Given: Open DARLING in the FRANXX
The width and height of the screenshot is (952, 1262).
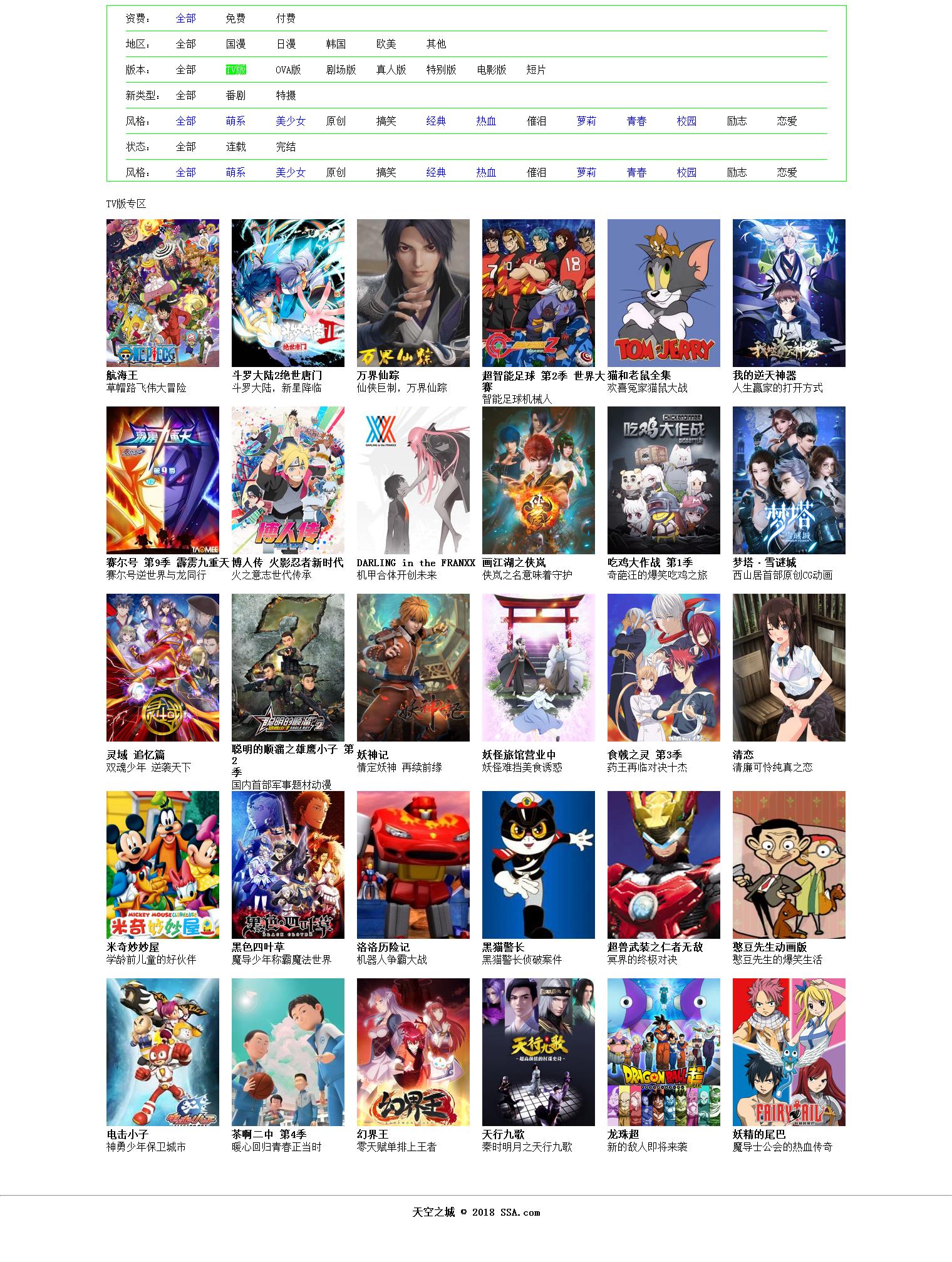Looking at the screenshot, I should point(413,480).
